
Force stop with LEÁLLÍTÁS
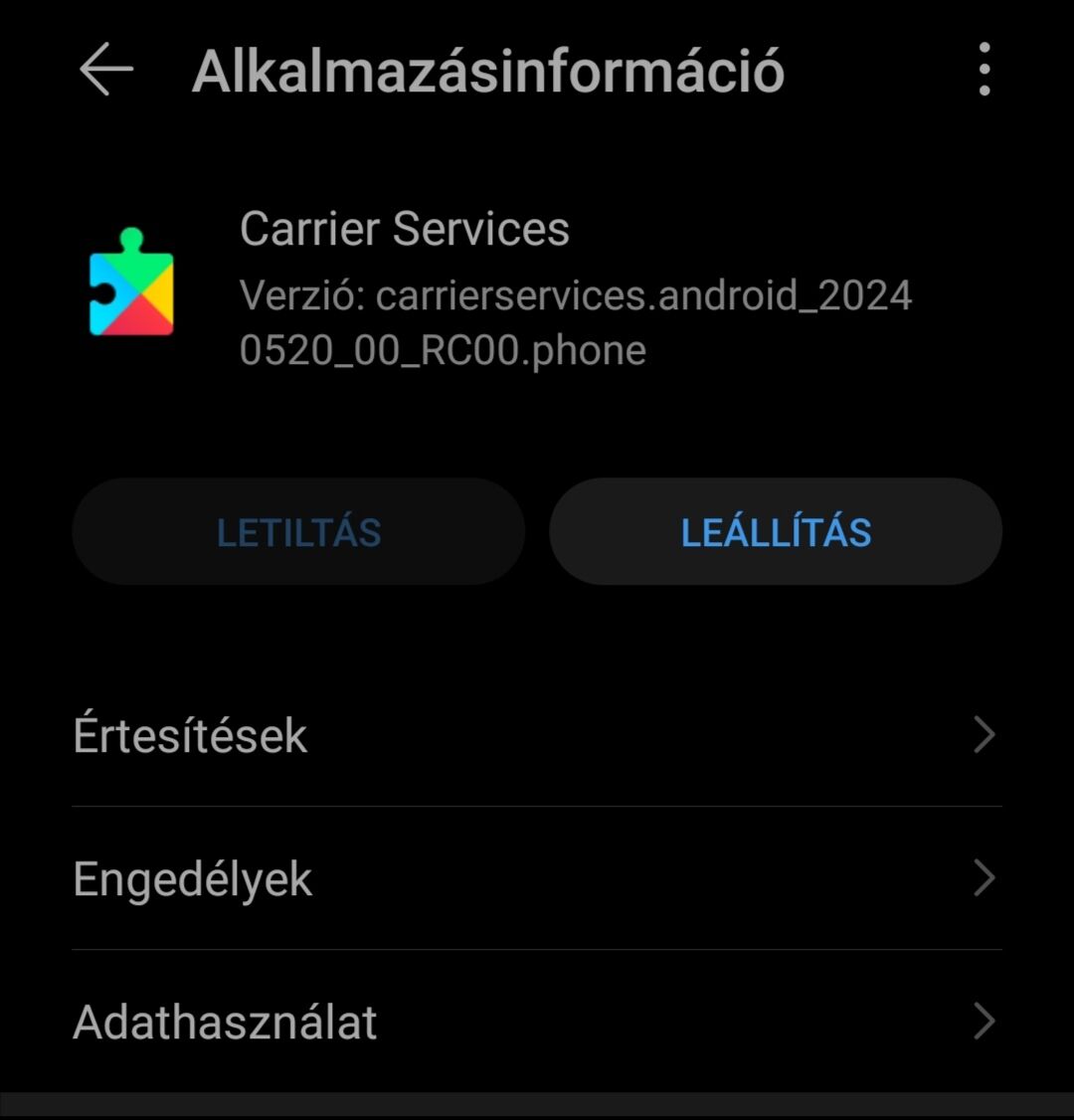pos(776,532)
